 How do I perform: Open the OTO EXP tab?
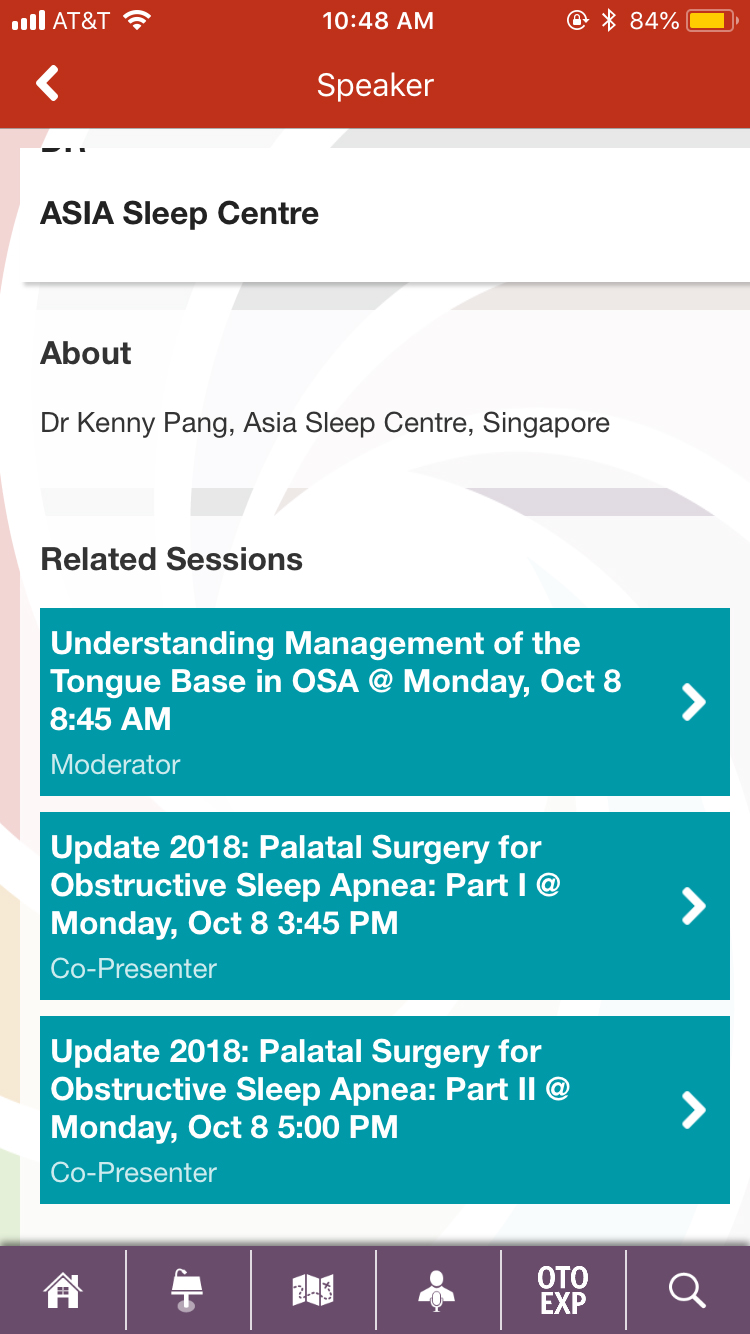pos(562,1290)
